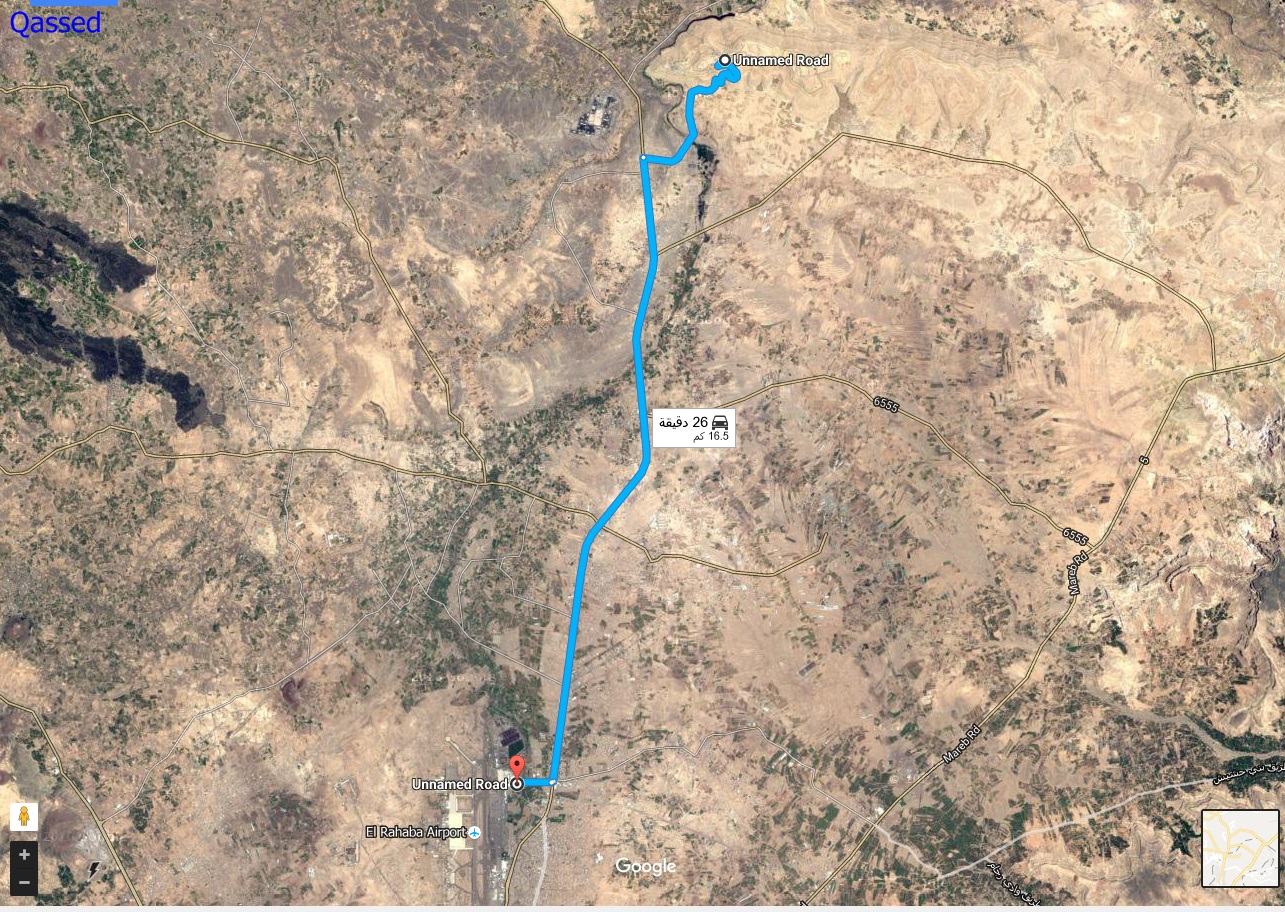Zoom in on the map
The height and width of the screenshot is (912, 1285).
[24, 856]
